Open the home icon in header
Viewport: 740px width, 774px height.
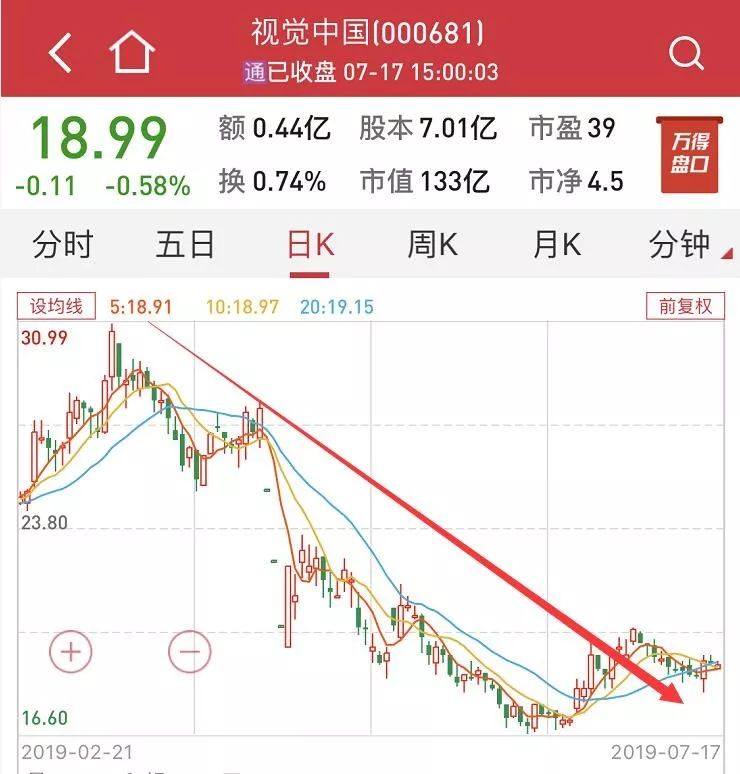point(133,52)
